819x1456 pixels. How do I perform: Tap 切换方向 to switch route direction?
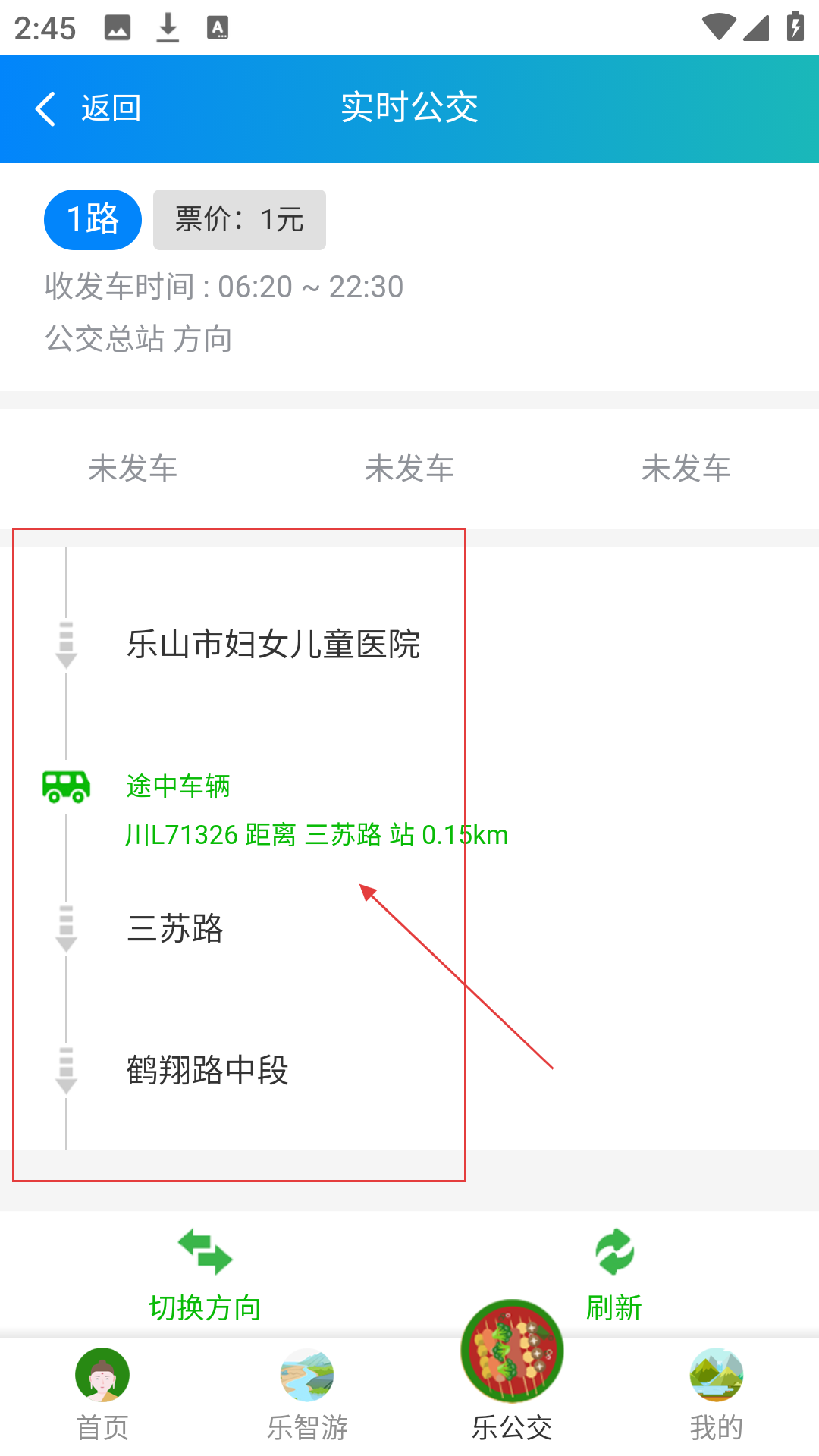click(205, 1275)
